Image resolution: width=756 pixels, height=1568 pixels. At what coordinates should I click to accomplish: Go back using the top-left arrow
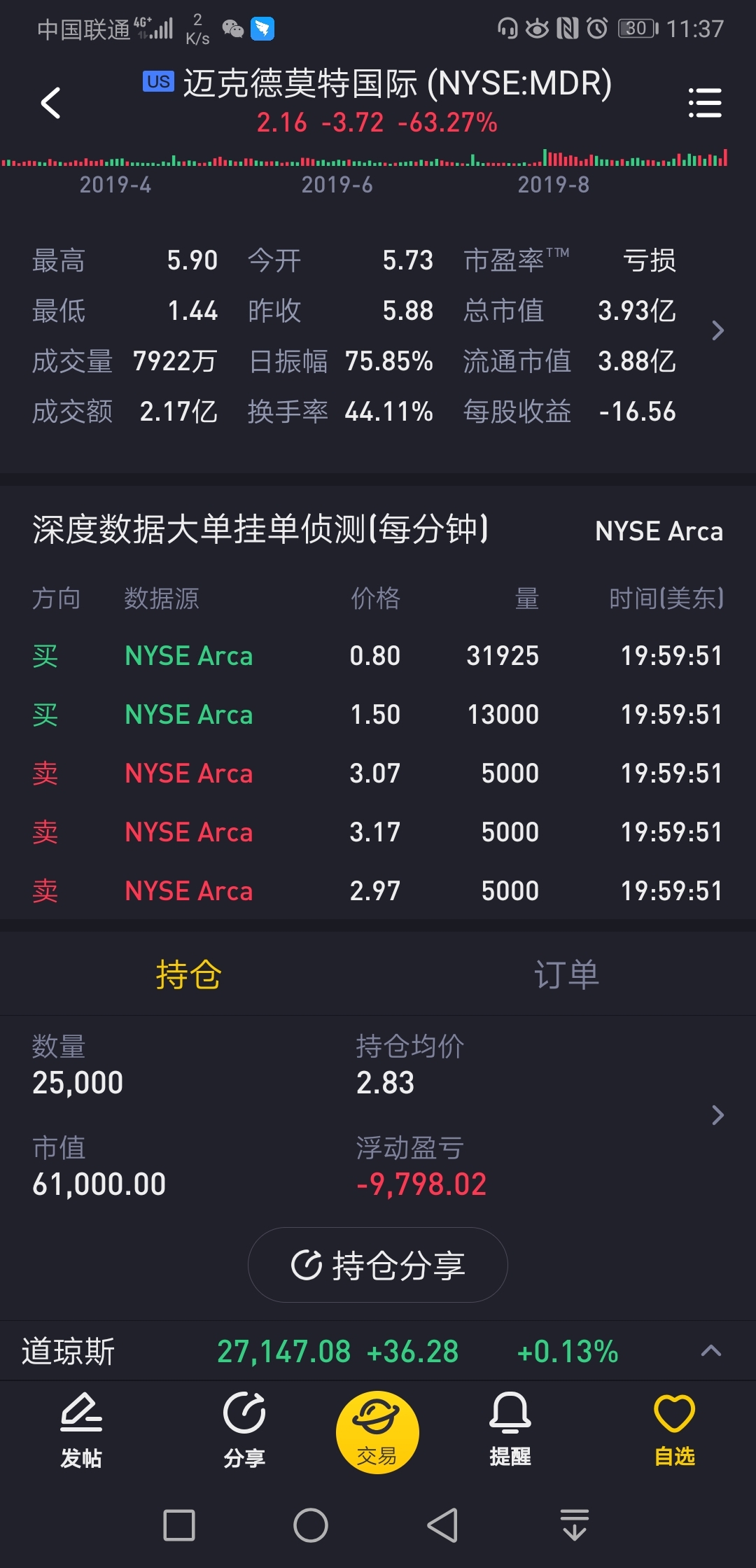pyautogui.click(x=50, y=103)
